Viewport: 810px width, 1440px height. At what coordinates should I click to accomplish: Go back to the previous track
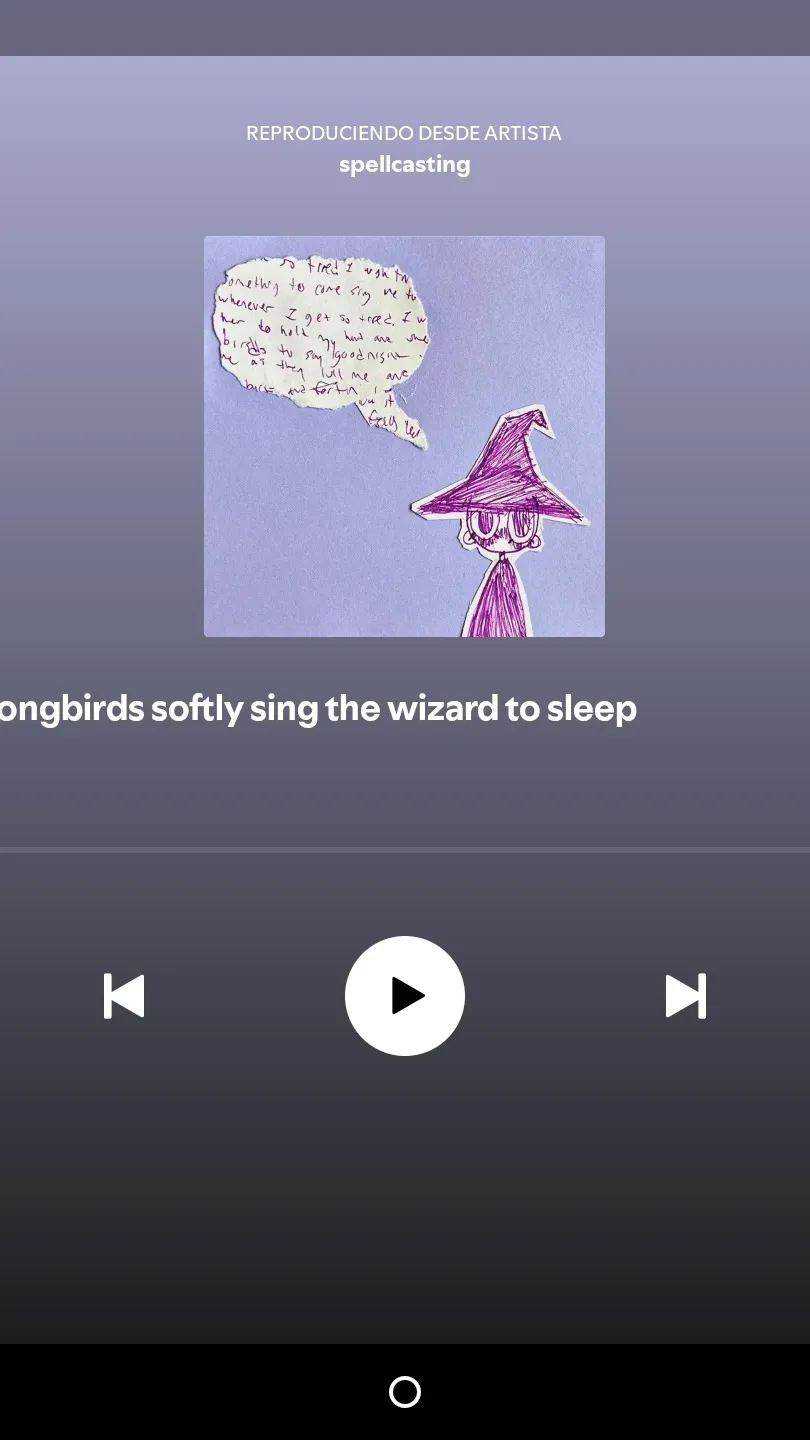point(124,996)
